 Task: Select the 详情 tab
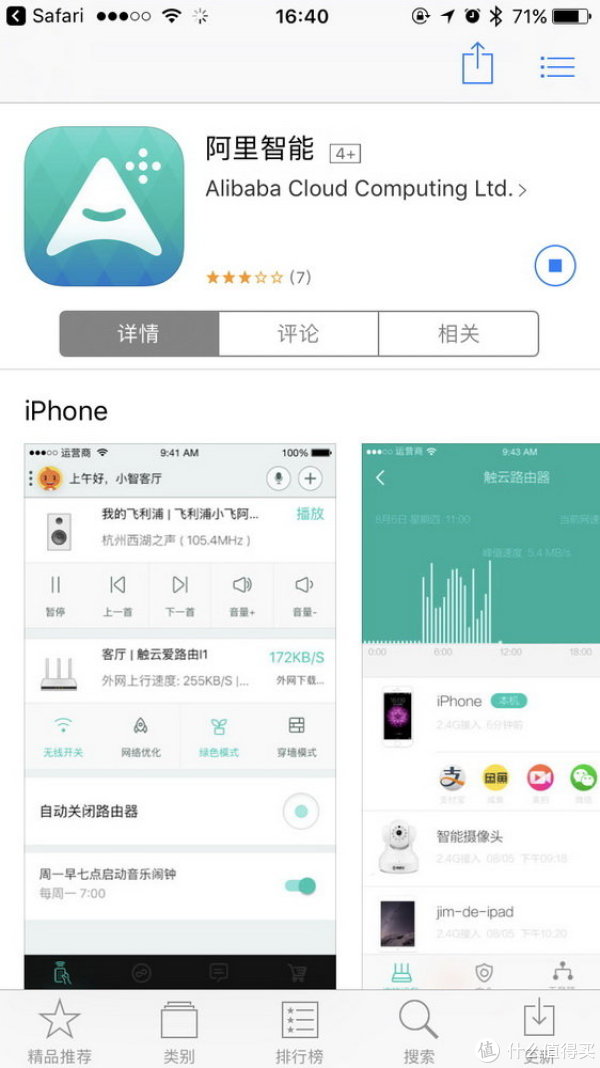coord(139,334)
